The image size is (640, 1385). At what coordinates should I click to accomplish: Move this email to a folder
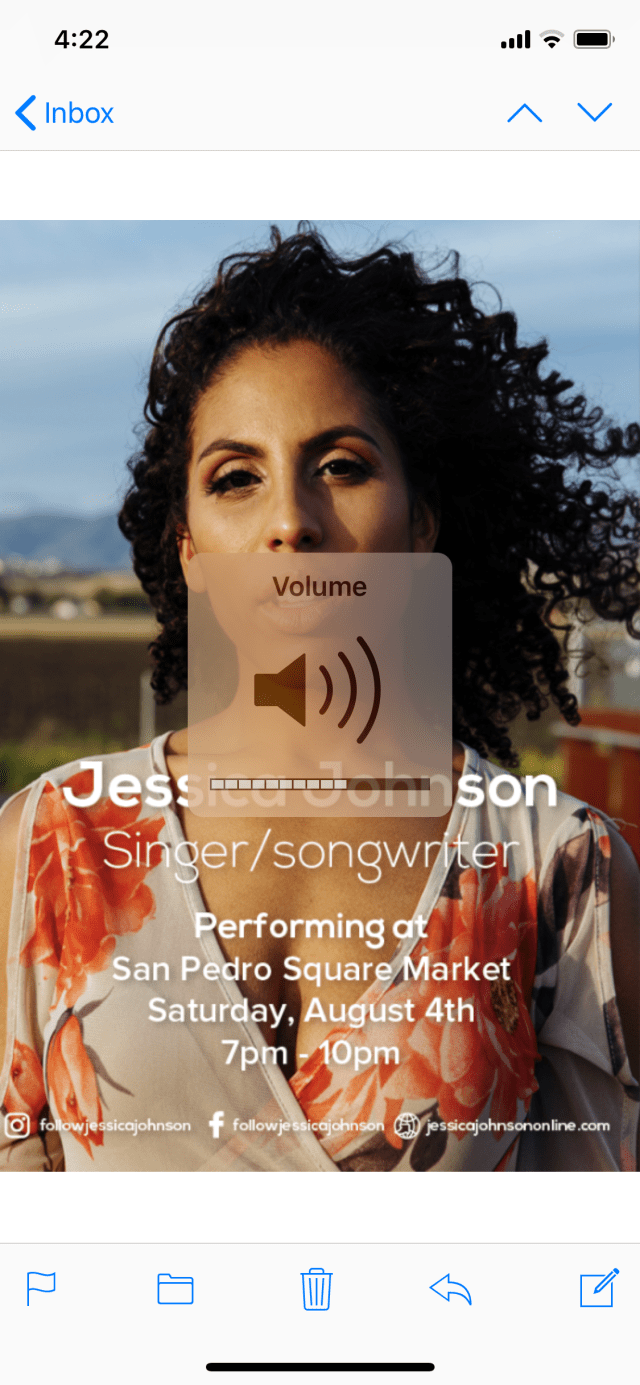point(175,1289)
